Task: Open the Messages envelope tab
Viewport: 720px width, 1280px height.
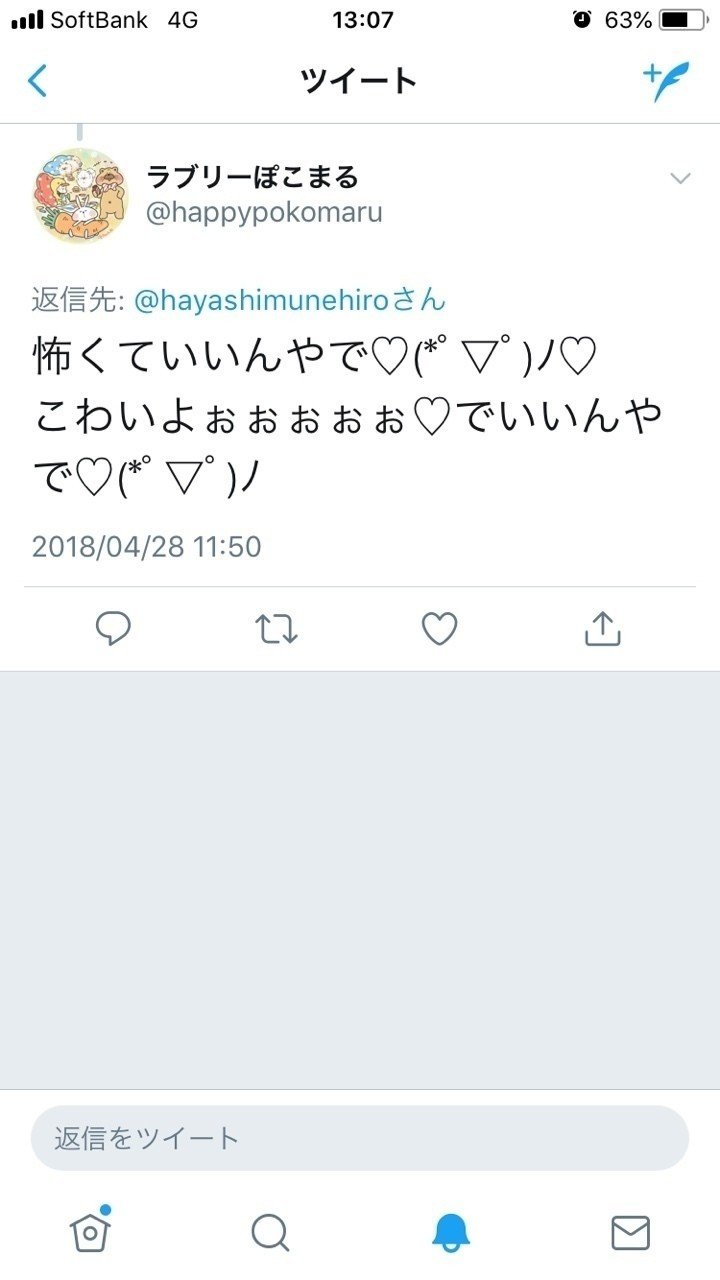Action: click(x=630, y=1232)
